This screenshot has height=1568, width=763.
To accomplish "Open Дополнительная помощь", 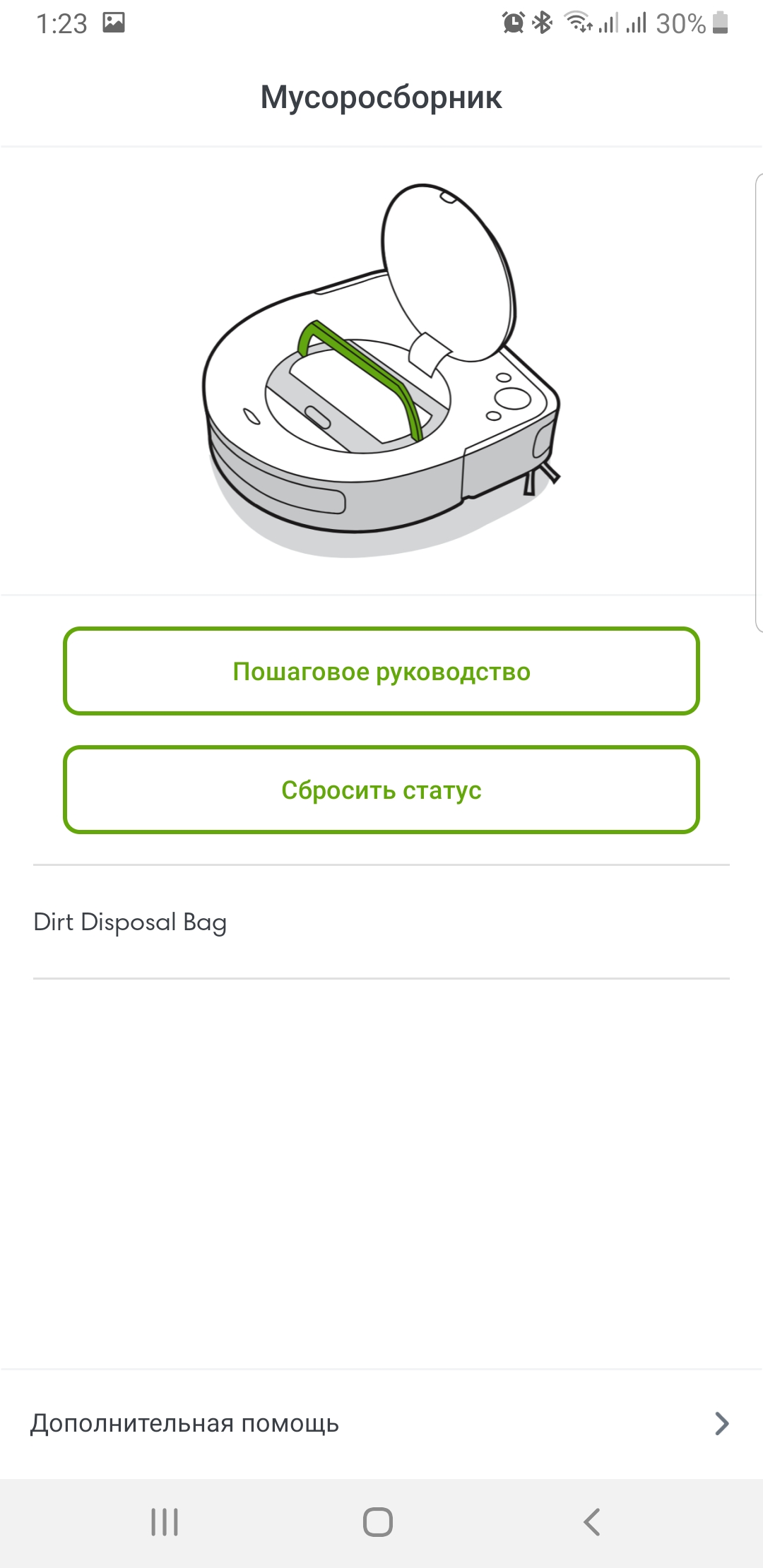I will point(381,1423).
